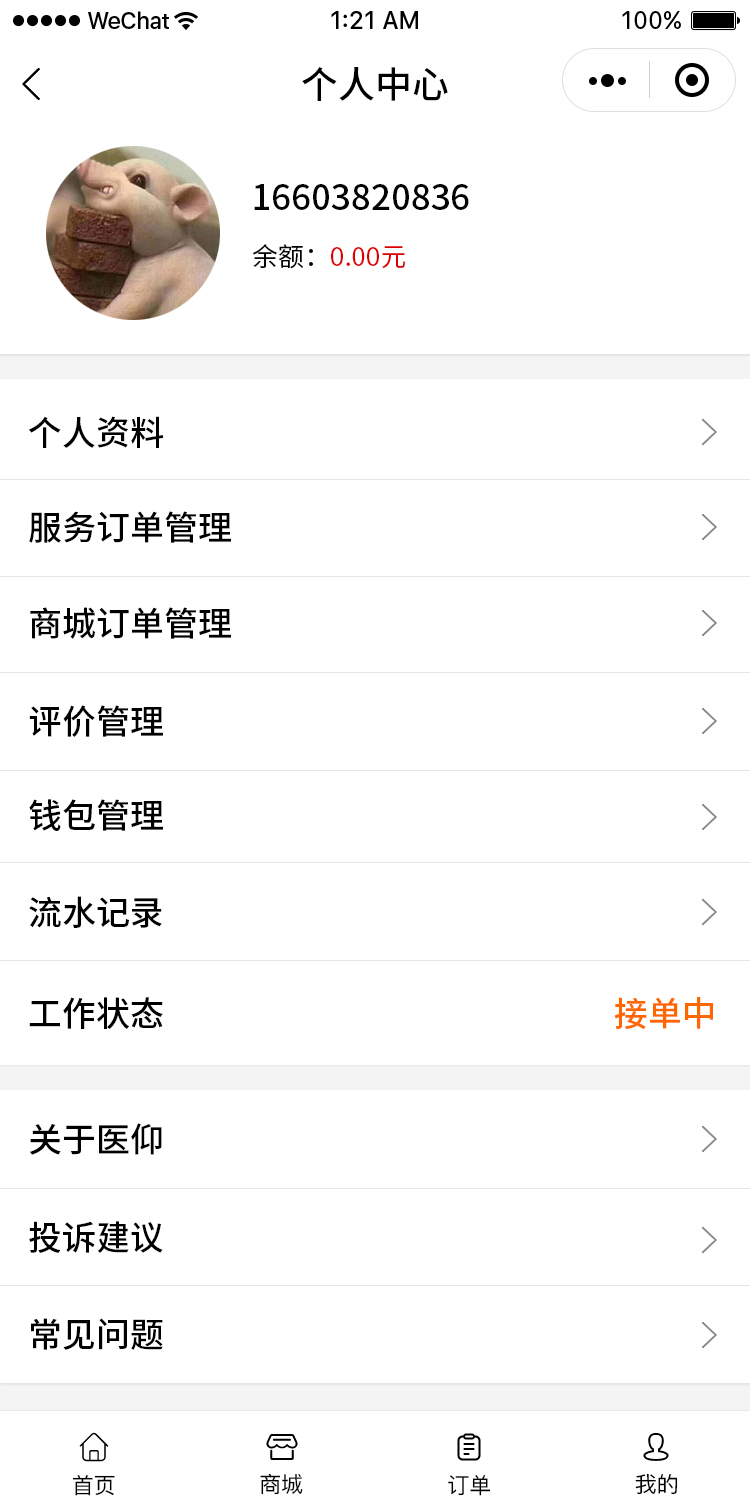Open 关于医仰
The image size is (750, 1512).
375,1139
